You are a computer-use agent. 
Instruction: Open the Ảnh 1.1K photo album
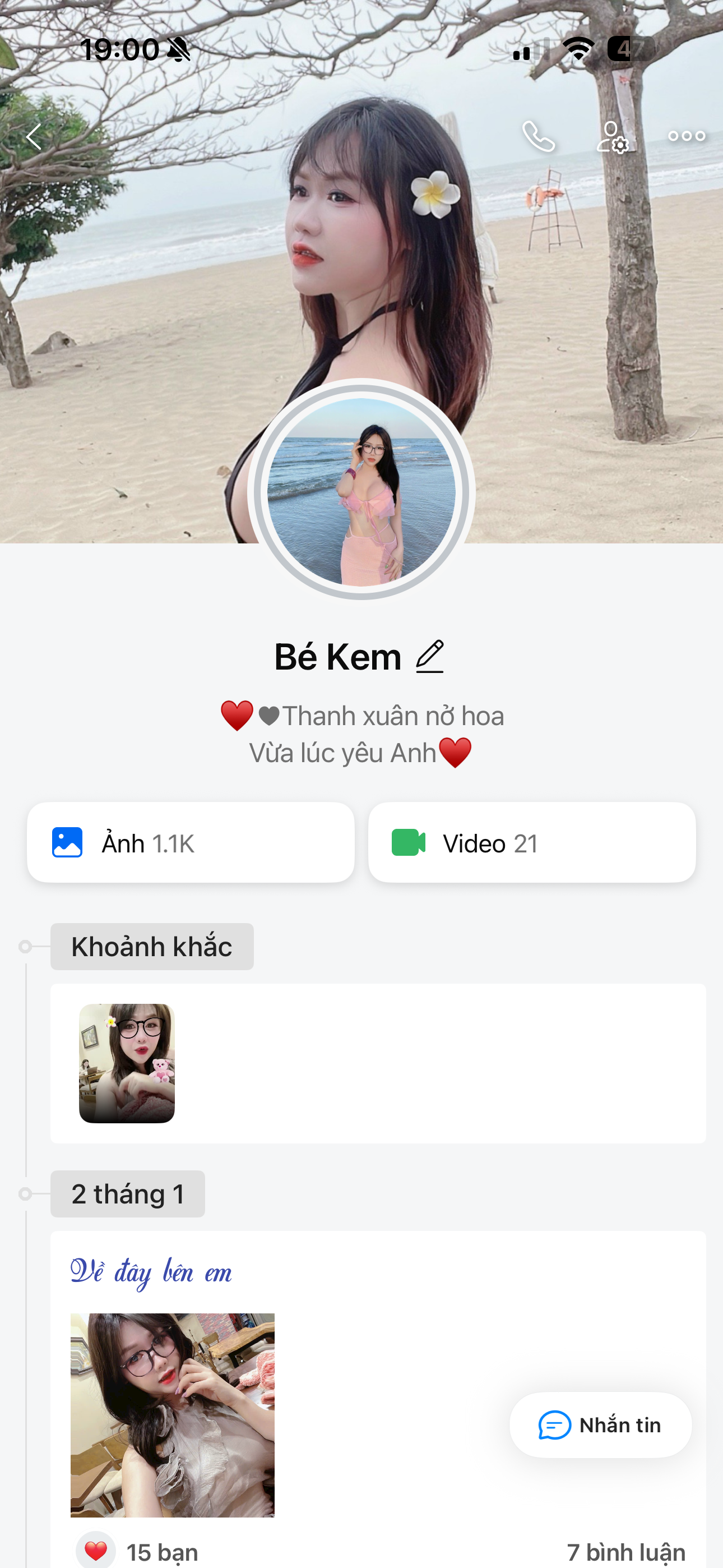191,843
